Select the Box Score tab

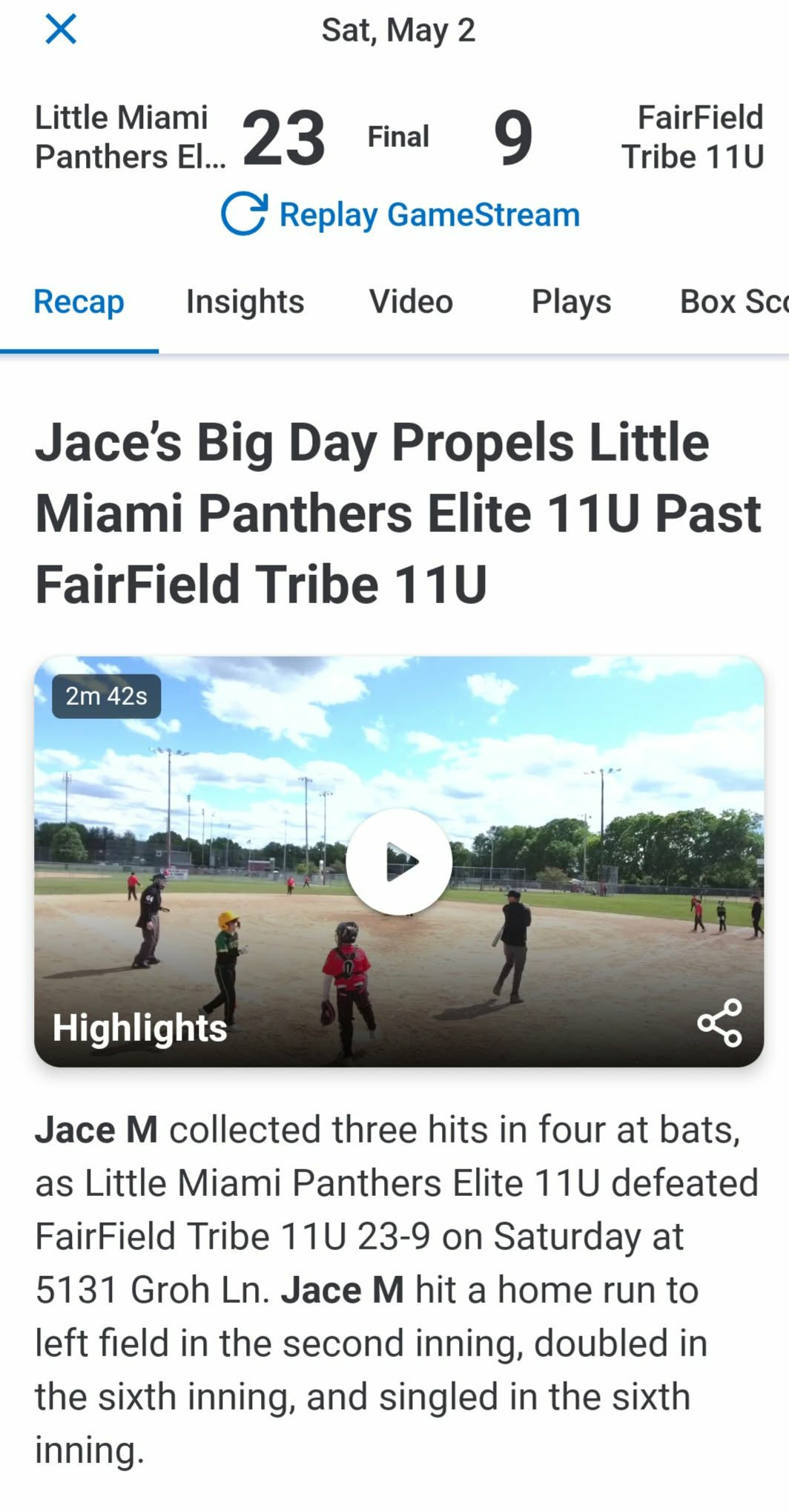[734, 302]
